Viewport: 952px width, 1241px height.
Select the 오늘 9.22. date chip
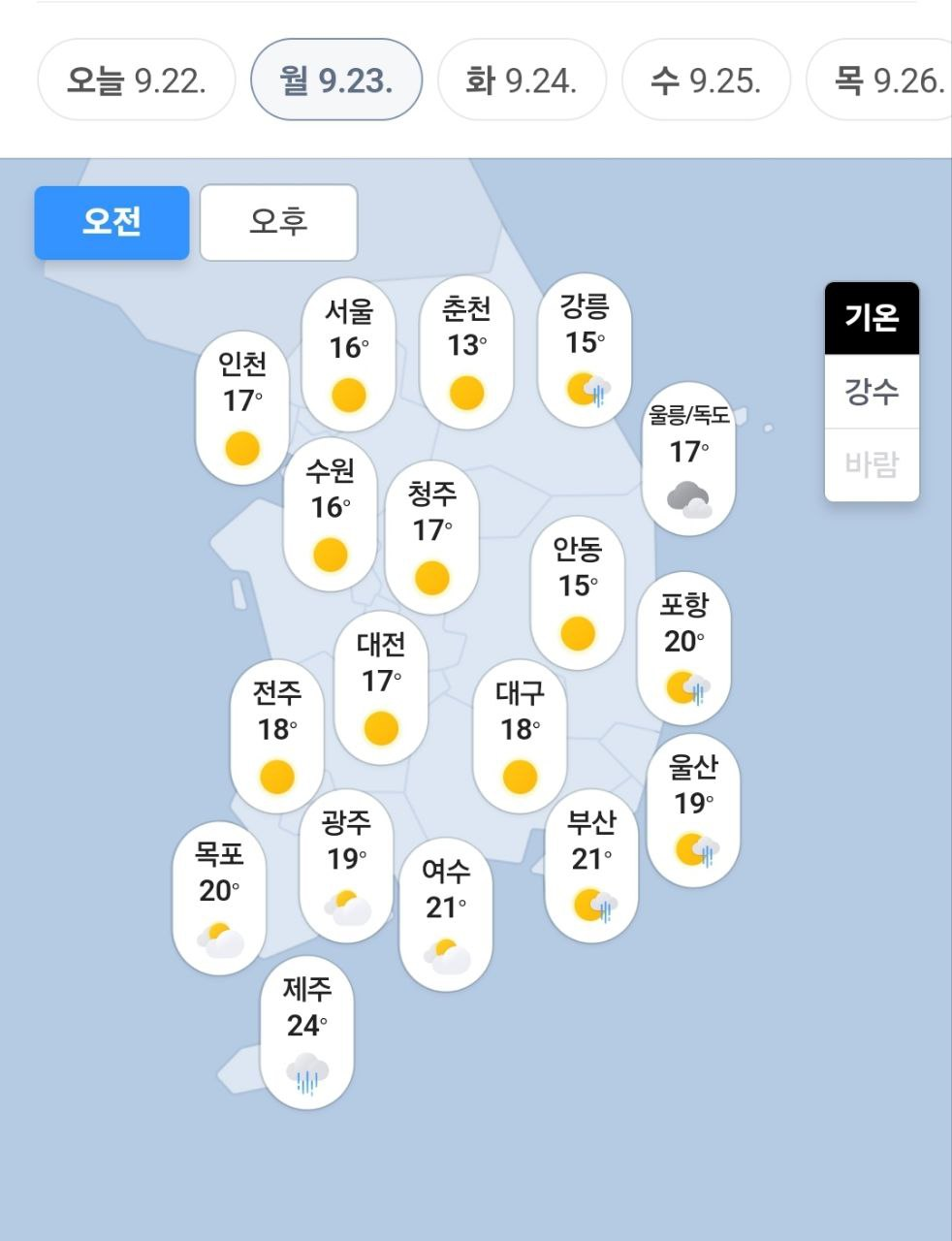(x=136, y=80)
